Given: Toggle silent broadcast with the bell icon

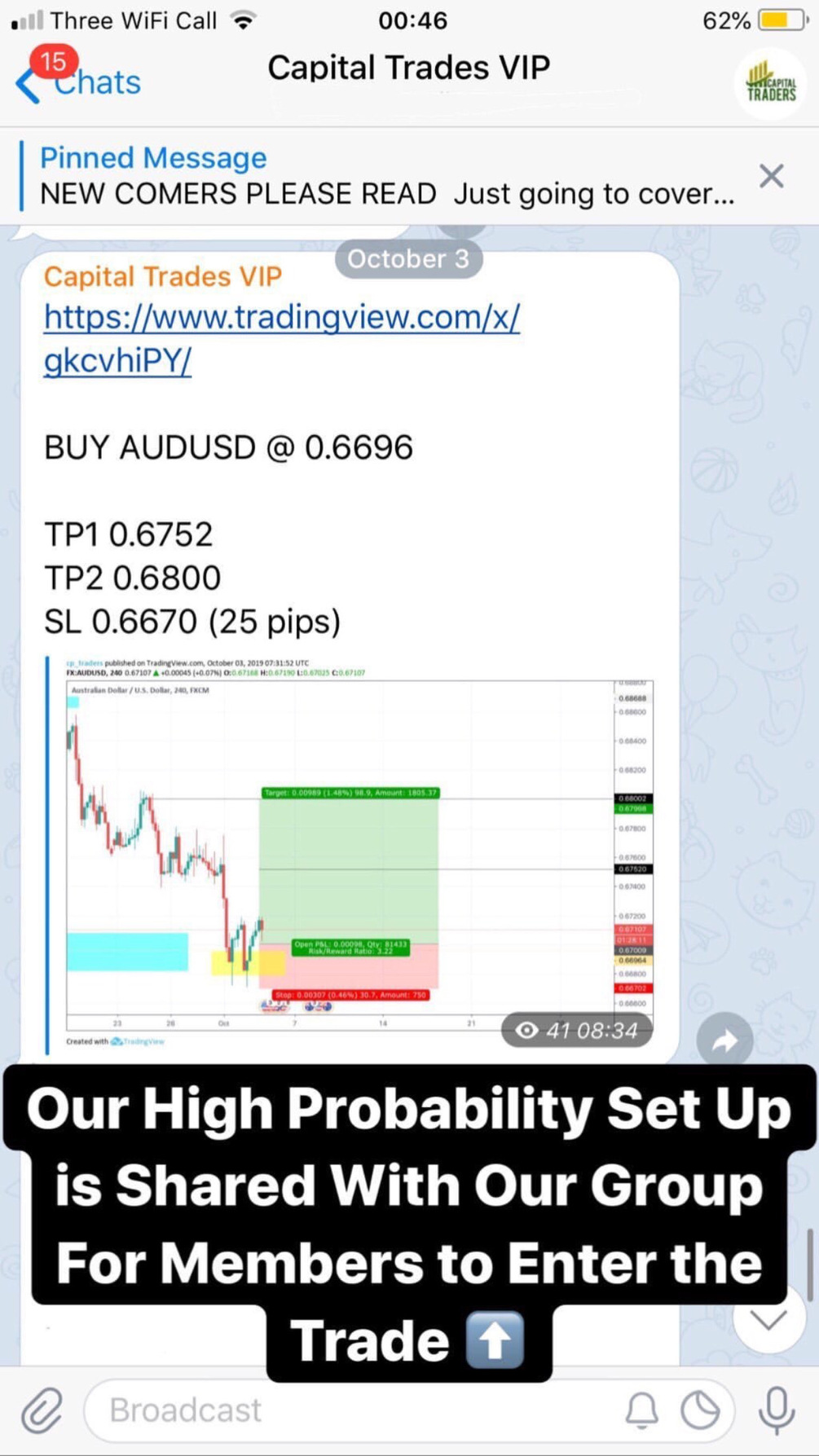Looking at the screenshot, I should pos(641,1410).
